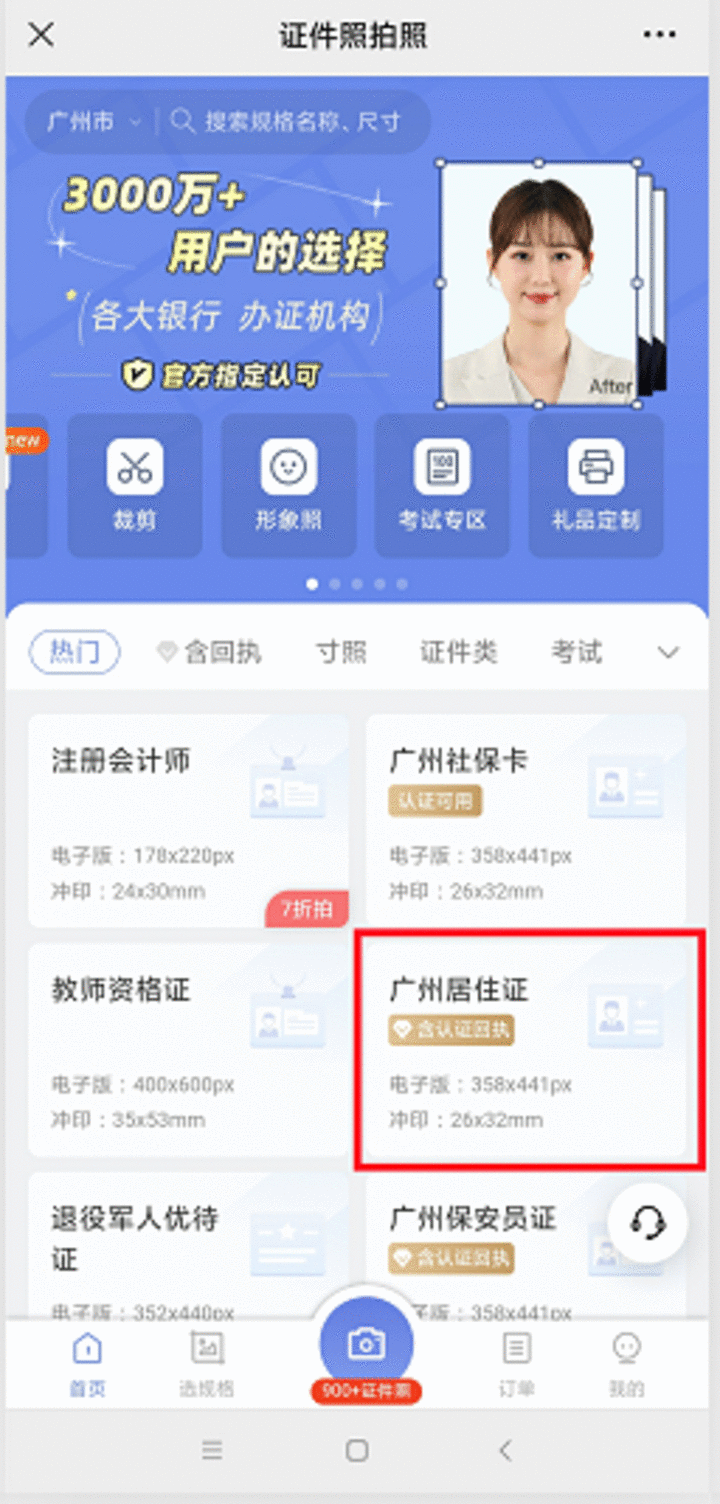This screenshot has height=1504, width=720.
Task: Tap the 搜索规格名称、尺寸 search field
Action: 300,122
